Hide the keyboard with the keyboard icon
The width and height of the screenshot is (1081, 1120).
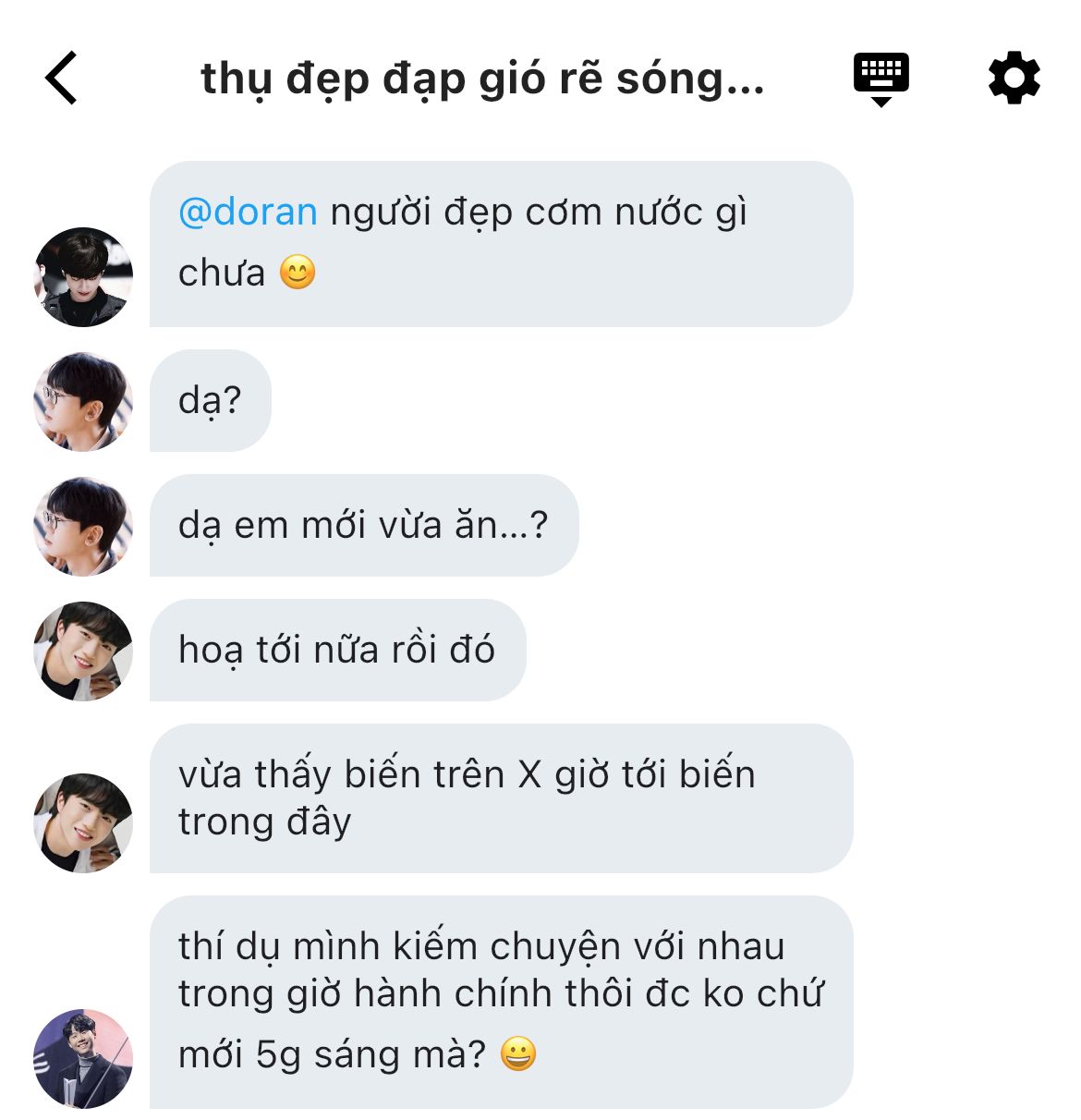[x=881, y=79]
